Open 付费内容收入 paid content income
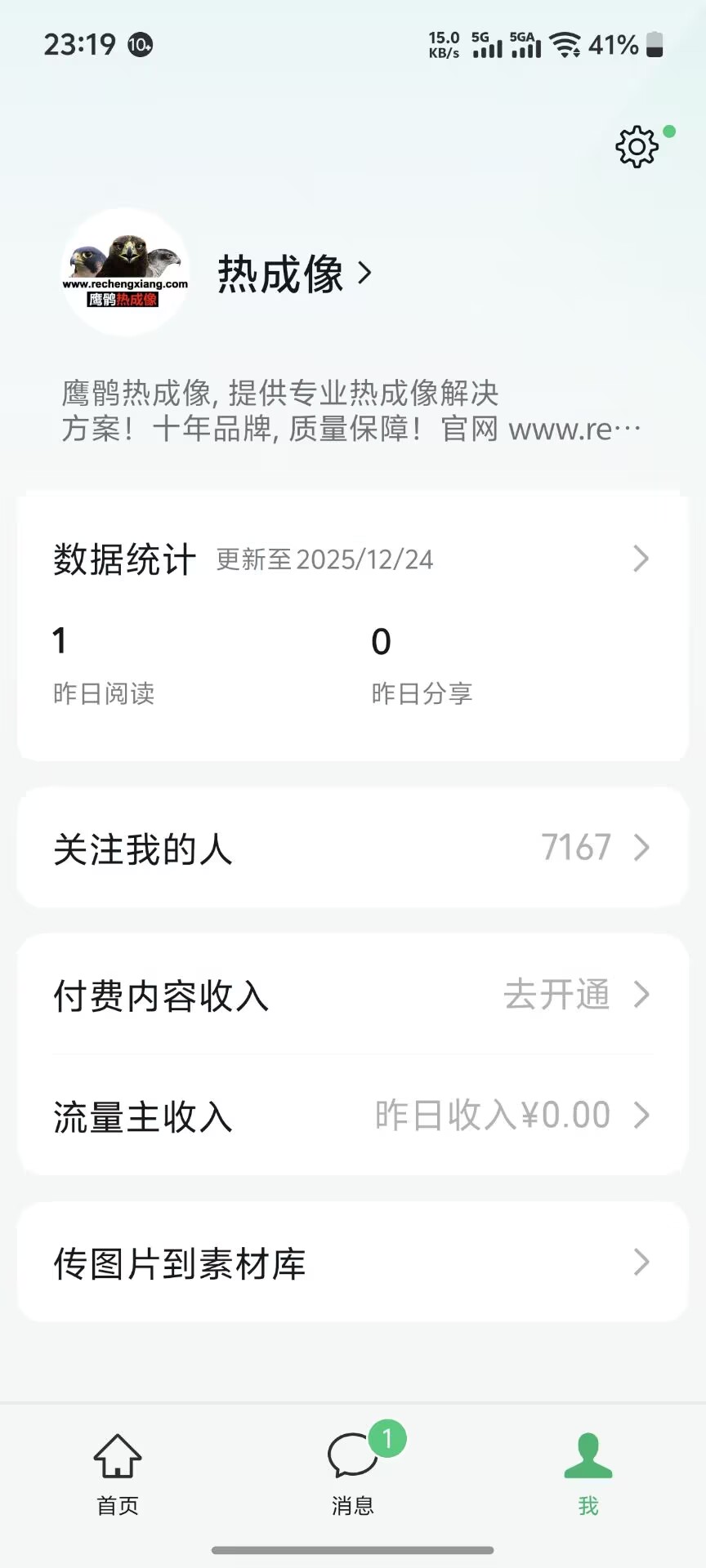706x1568 pixels. (351, 995)
